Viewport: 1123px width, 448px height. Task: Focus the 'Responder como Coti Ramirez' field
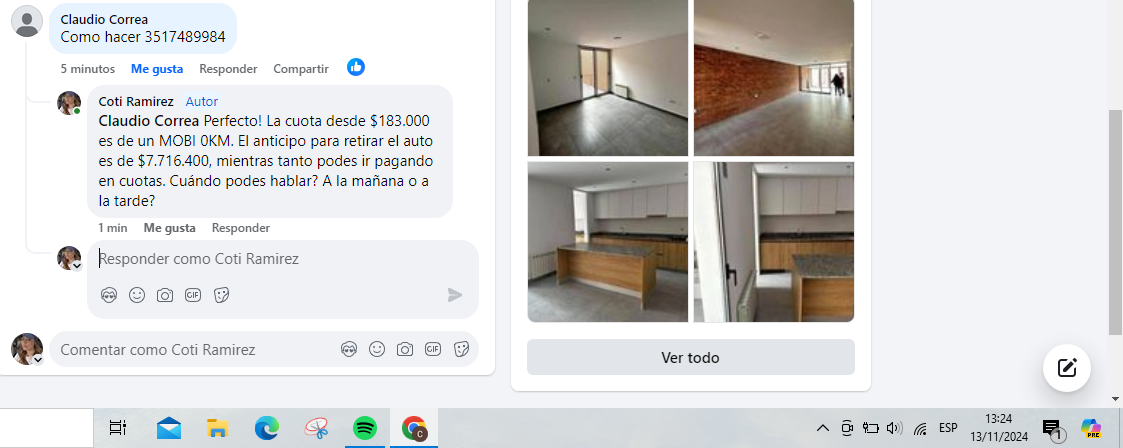pos(270,259)
